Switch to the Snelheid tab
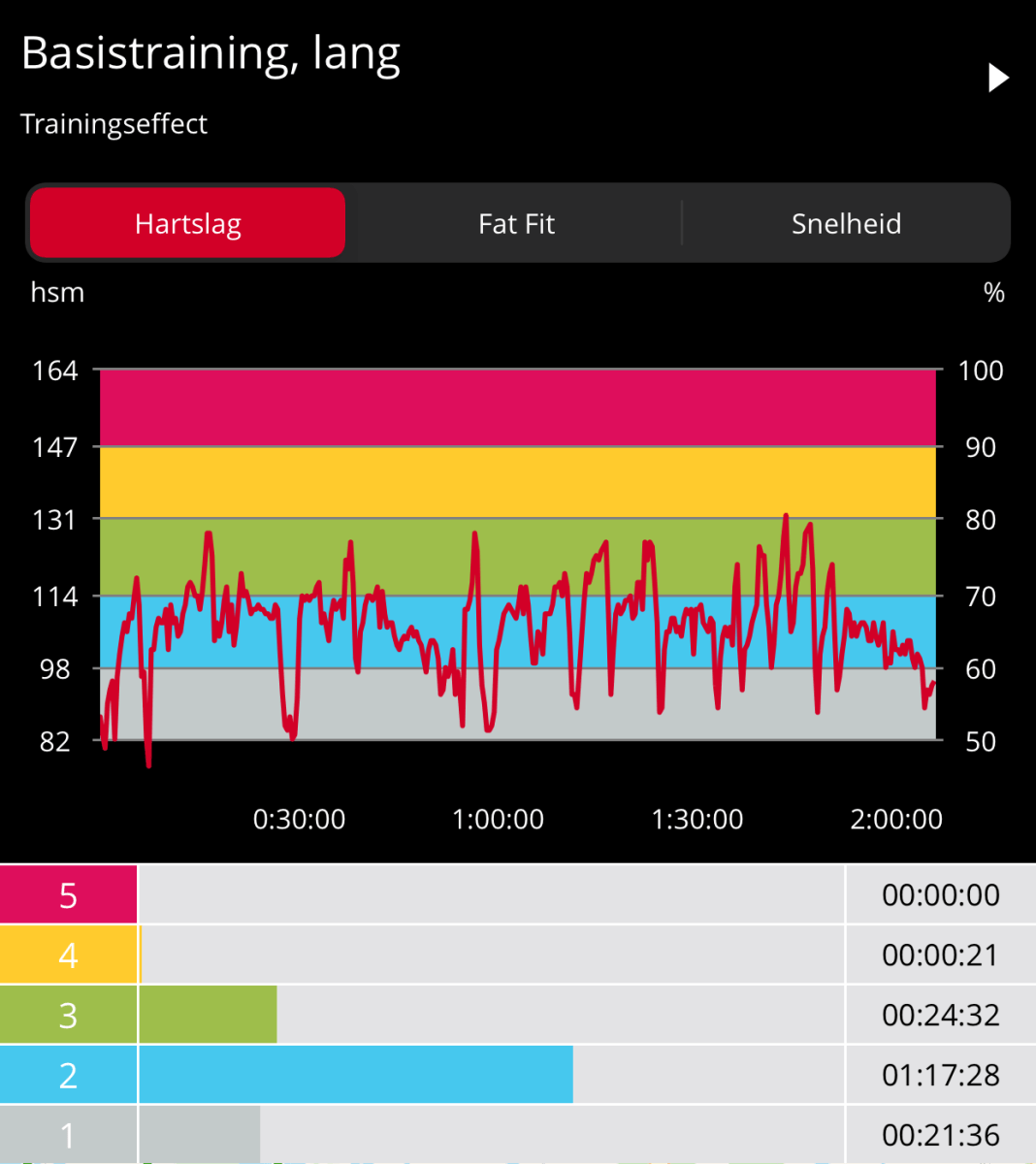The image size is (1036, 1164). [846, 224]
